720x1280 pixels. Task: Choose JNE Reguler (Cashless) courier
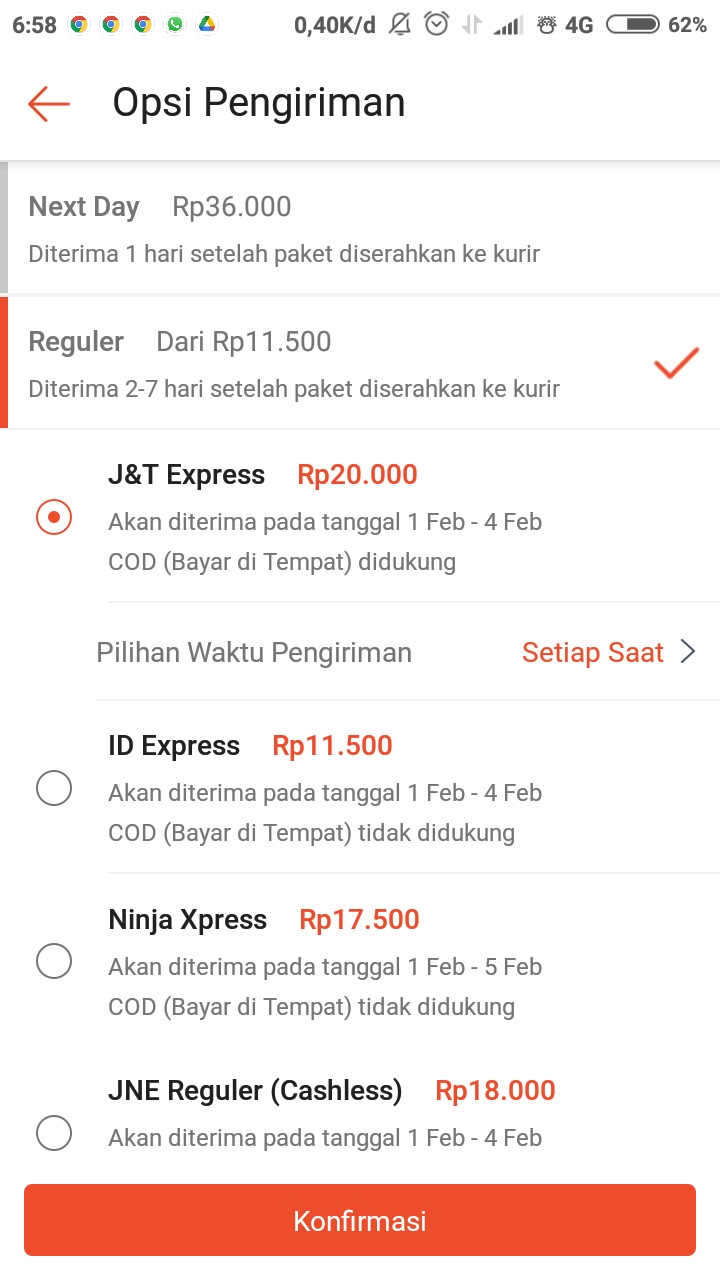pos(54,1132)
